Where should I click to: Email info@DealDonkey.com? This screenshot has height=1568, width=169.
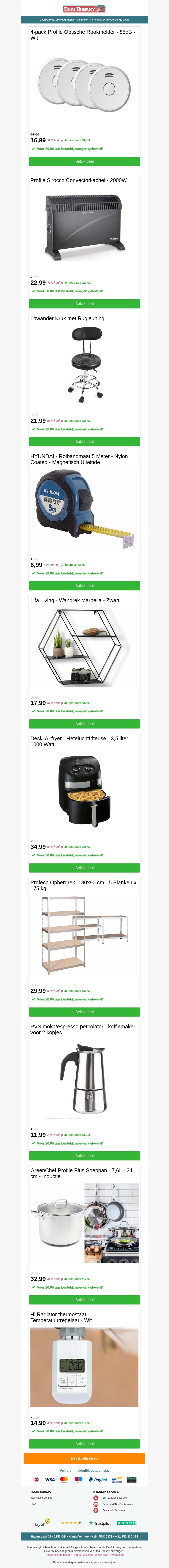(117, 1504)
